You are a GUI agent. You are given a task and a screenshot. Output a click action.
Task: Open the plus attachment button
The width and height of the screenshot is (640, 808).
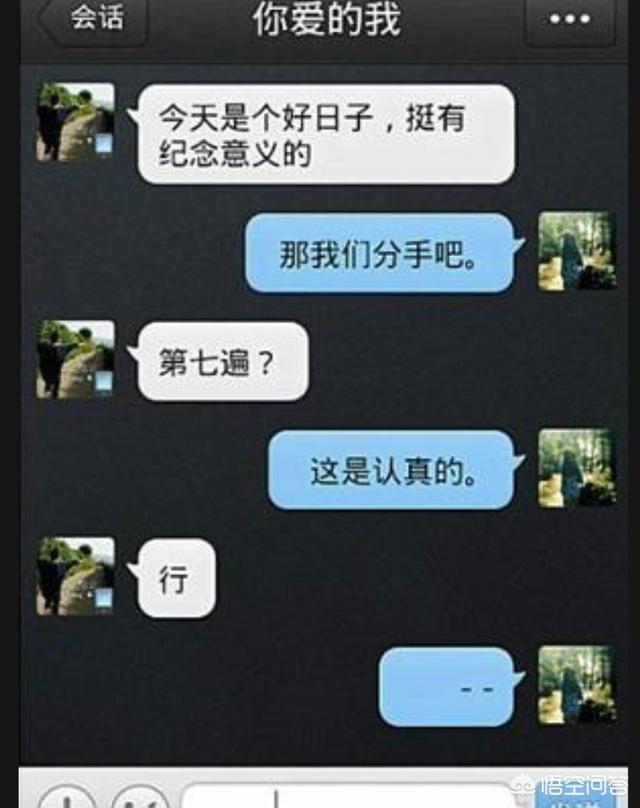pos(65,799)
